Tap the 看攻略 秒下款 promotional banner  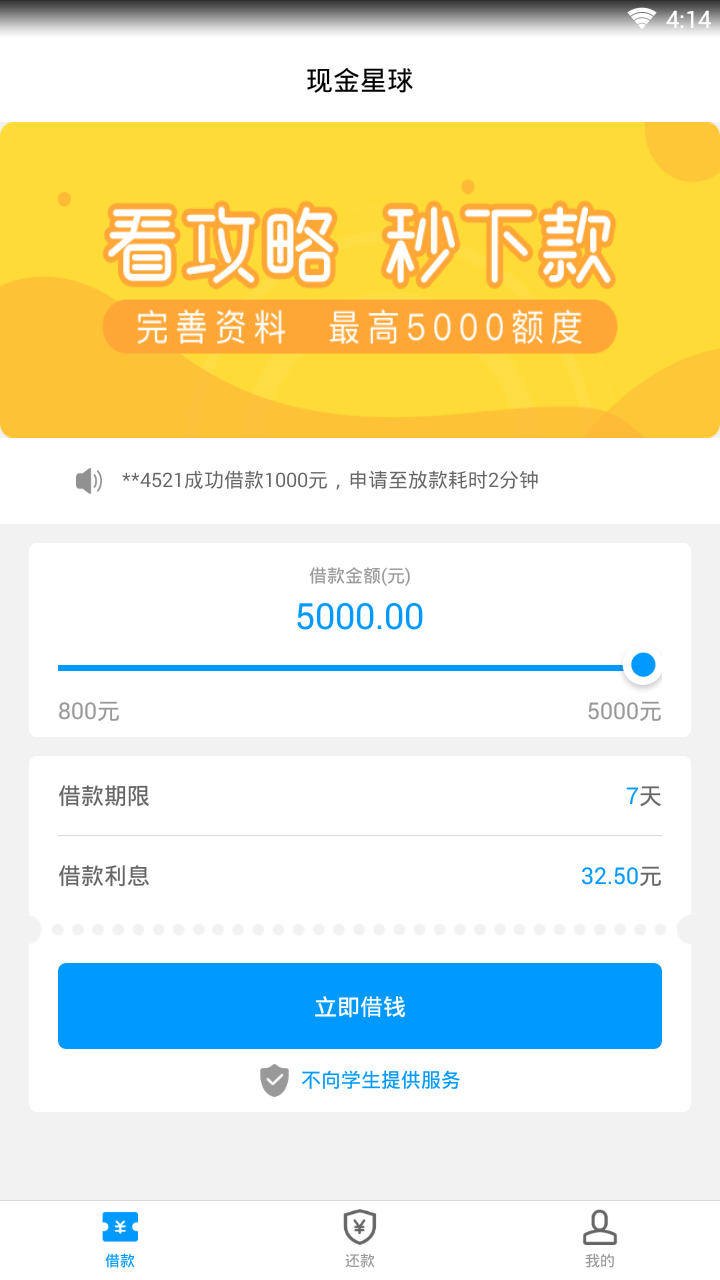pyautogui.click(x=360, y=280)
